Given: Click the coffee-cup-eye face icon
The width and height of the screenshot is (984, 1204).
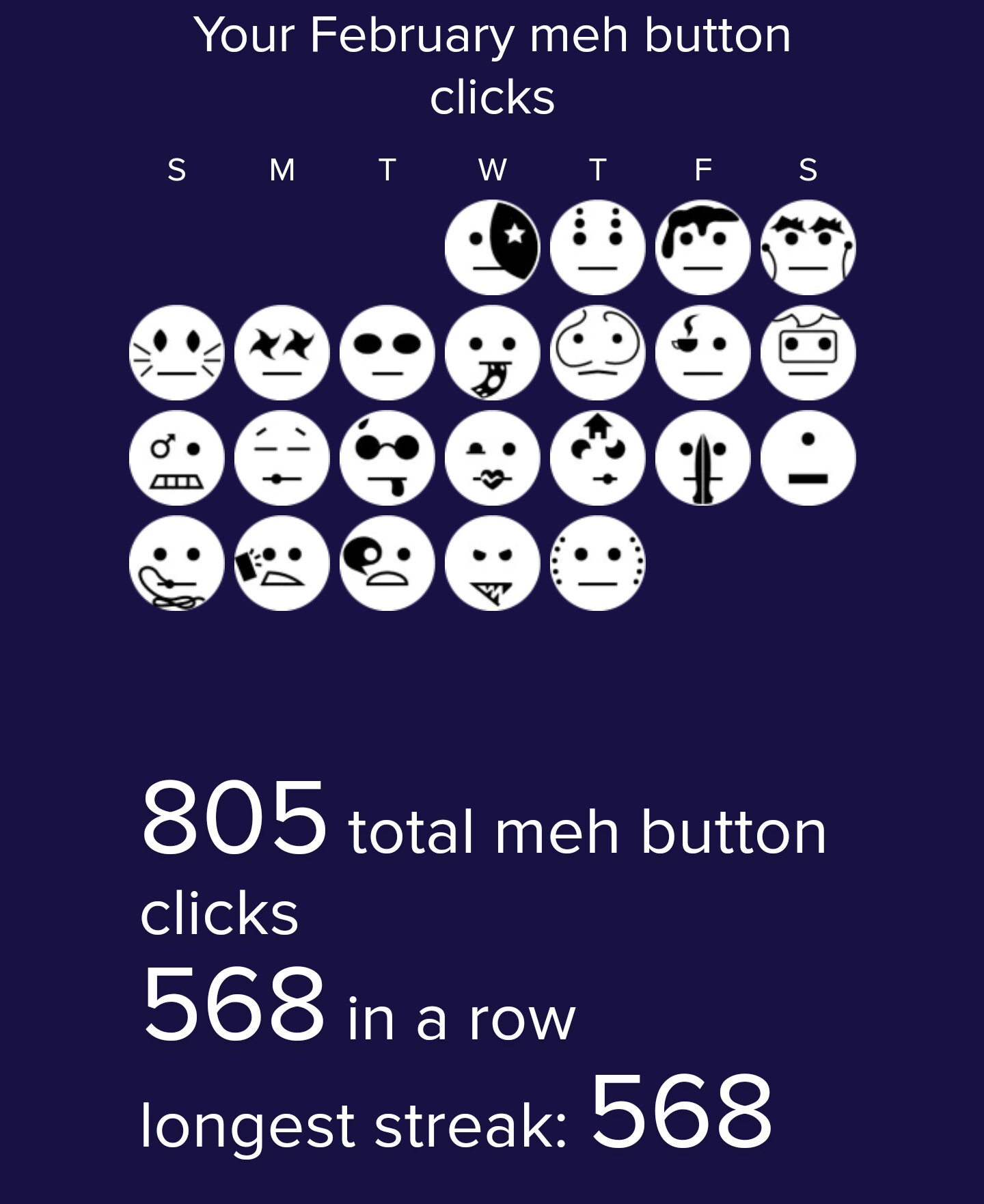Looking at the screenshot, I should pyautogui.click(x=704, y=354).
